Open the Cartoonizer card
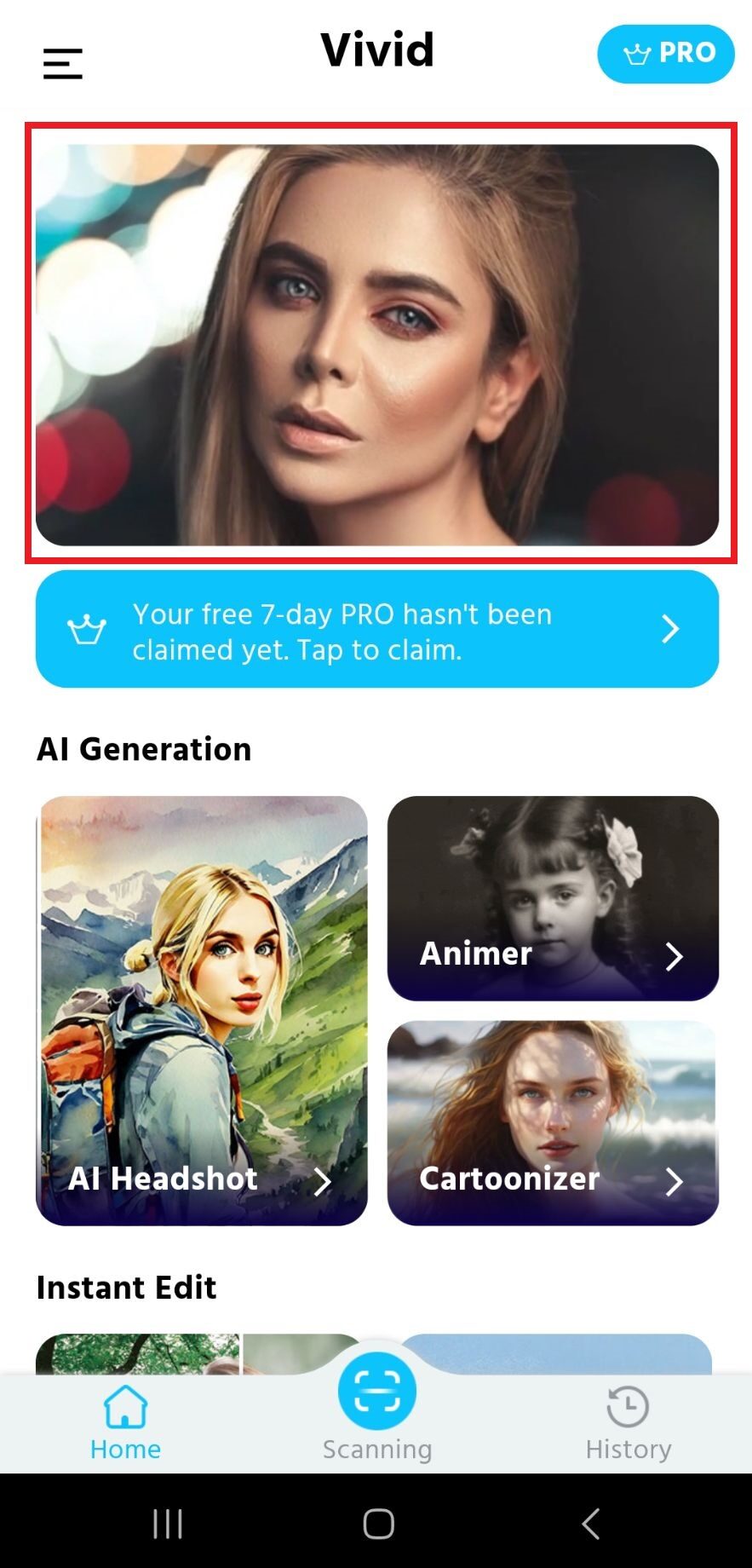The width and height of the screenshot is (752, 1568). (x=553, y=1123)
